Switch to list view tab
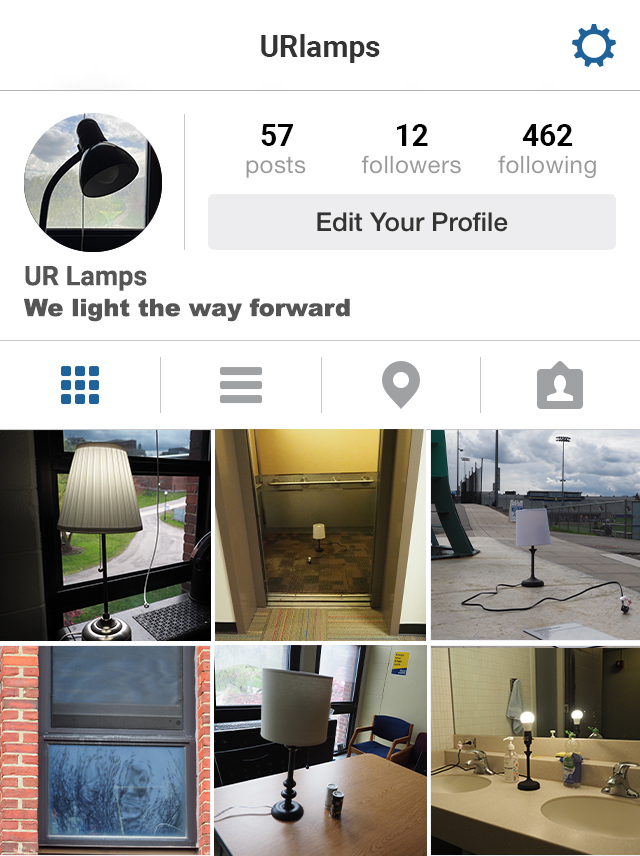Image resolution: width=640 pixels, height=856 pixels. click(240, 385)
